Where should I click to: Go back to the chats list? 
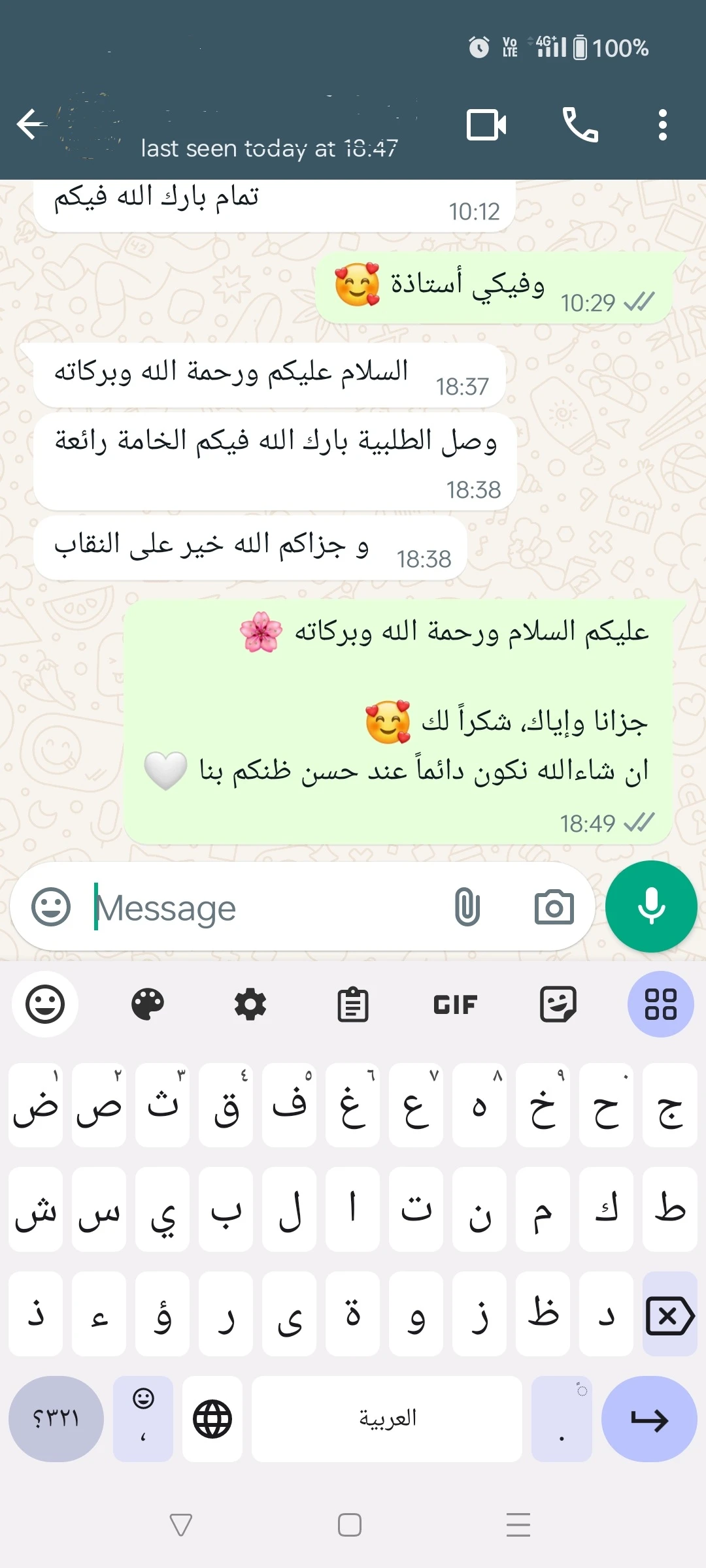click(31, 124)
